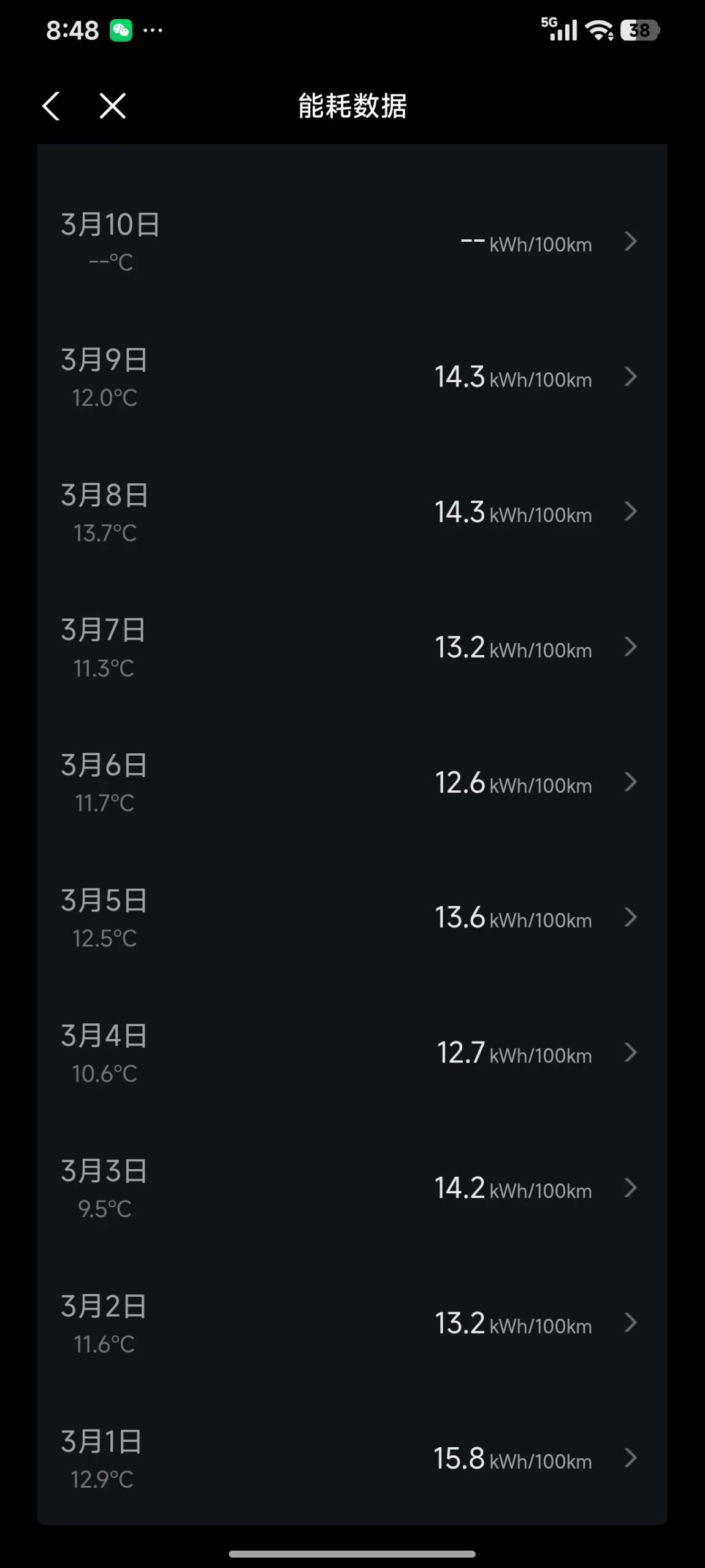Open the 3月10日 energy record
Viewport: 705px width, 1568px height.
[352, 242]
